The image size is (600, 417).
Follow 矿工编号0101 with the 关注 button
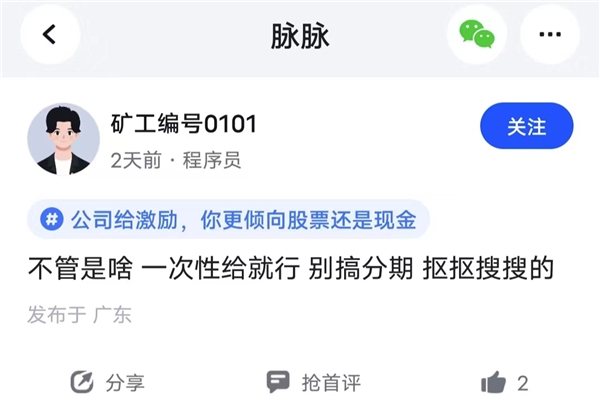click(527, 128)
